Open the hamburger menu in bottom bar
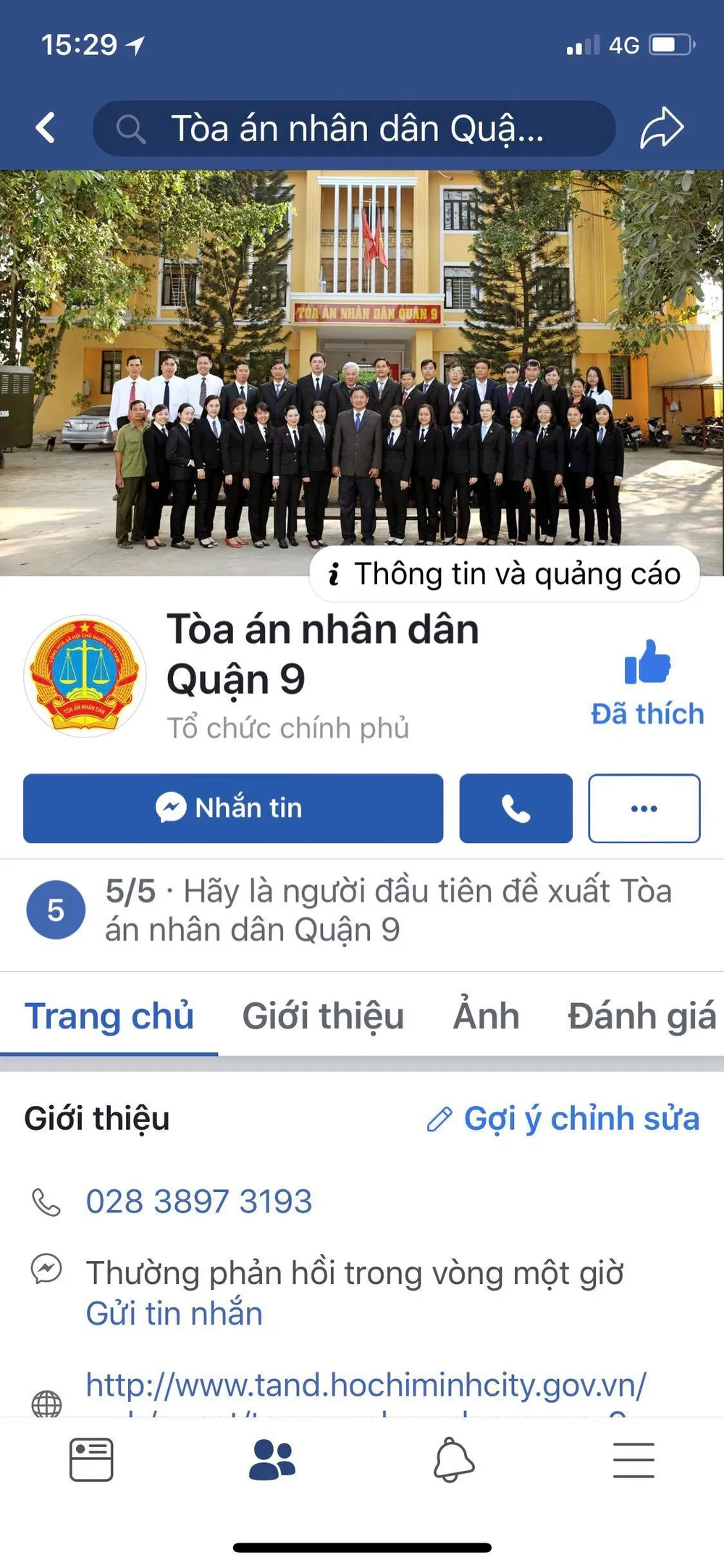 (633, 1459)
